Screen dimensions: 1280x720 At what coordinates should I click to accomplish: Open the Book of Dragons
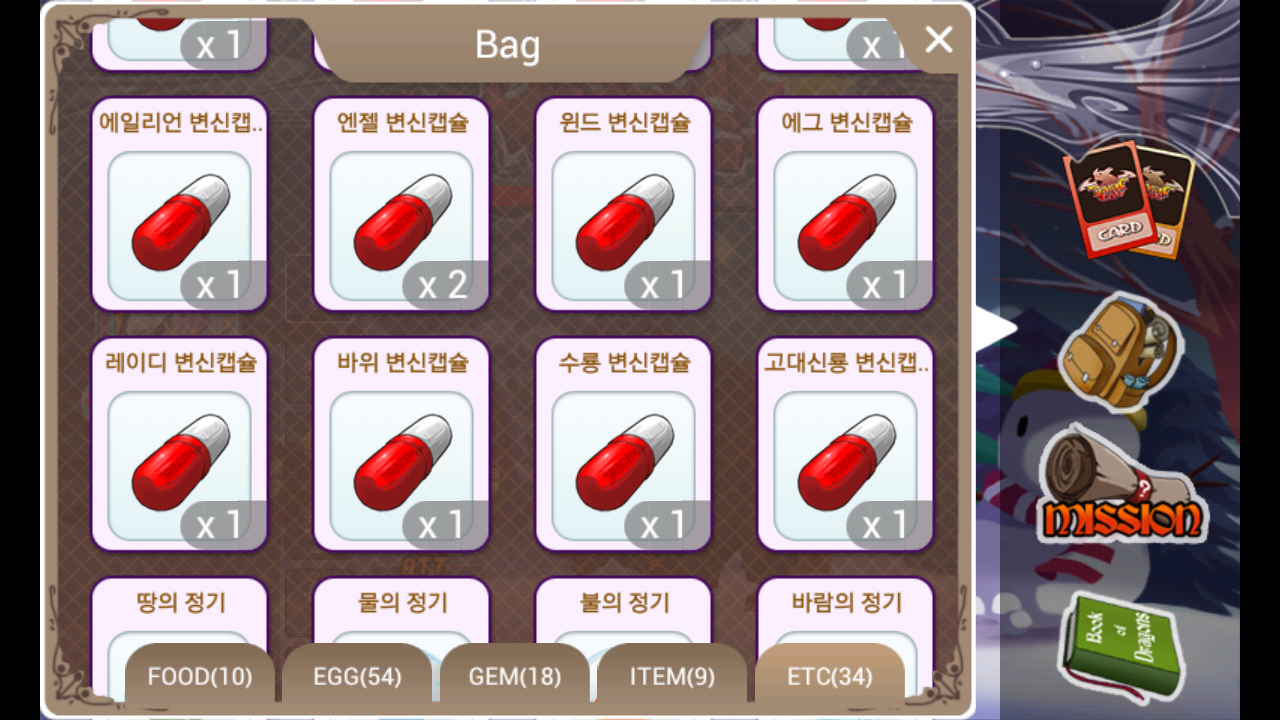point(1122,646)
